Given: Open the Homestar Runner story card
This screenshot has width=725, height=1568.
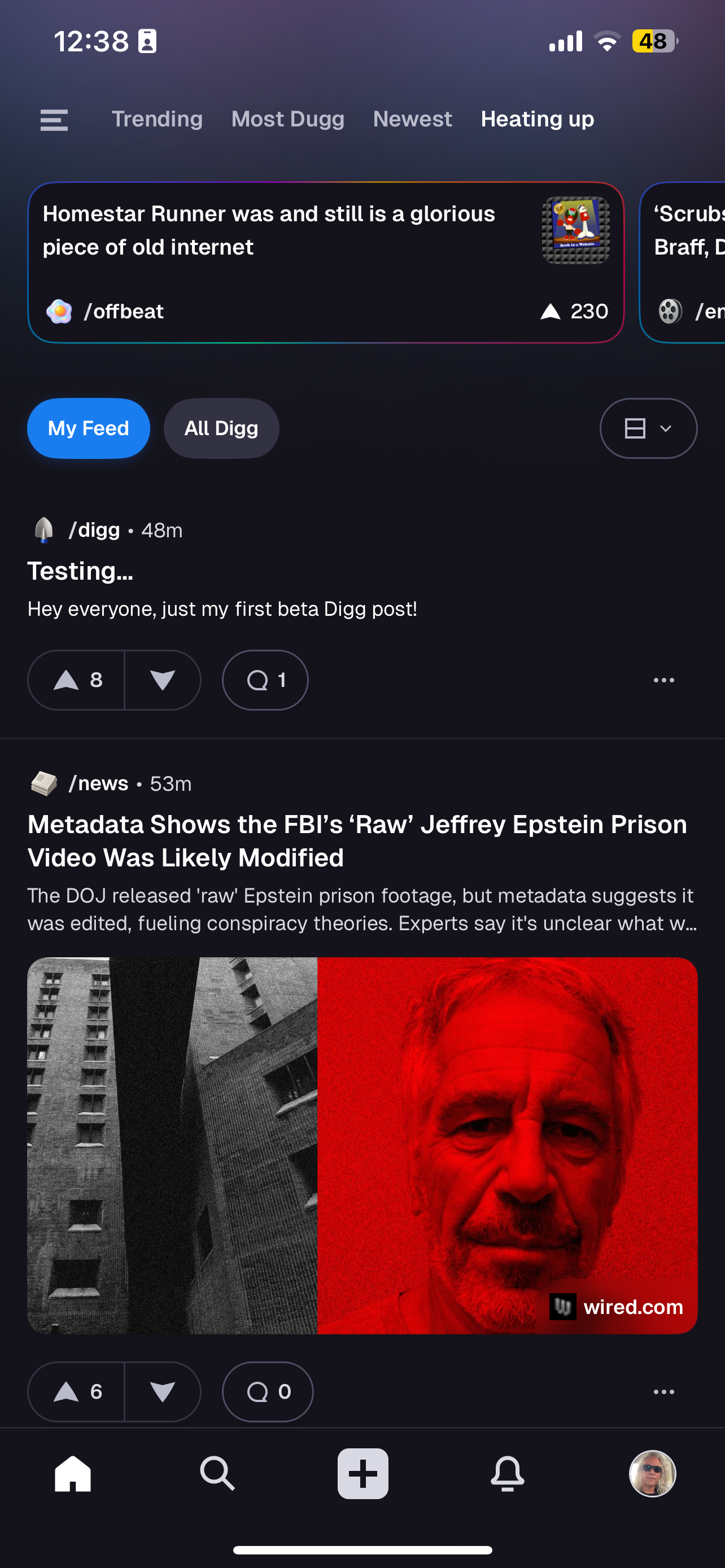Looking at the screenshot, I should click(x=326, y=262).
